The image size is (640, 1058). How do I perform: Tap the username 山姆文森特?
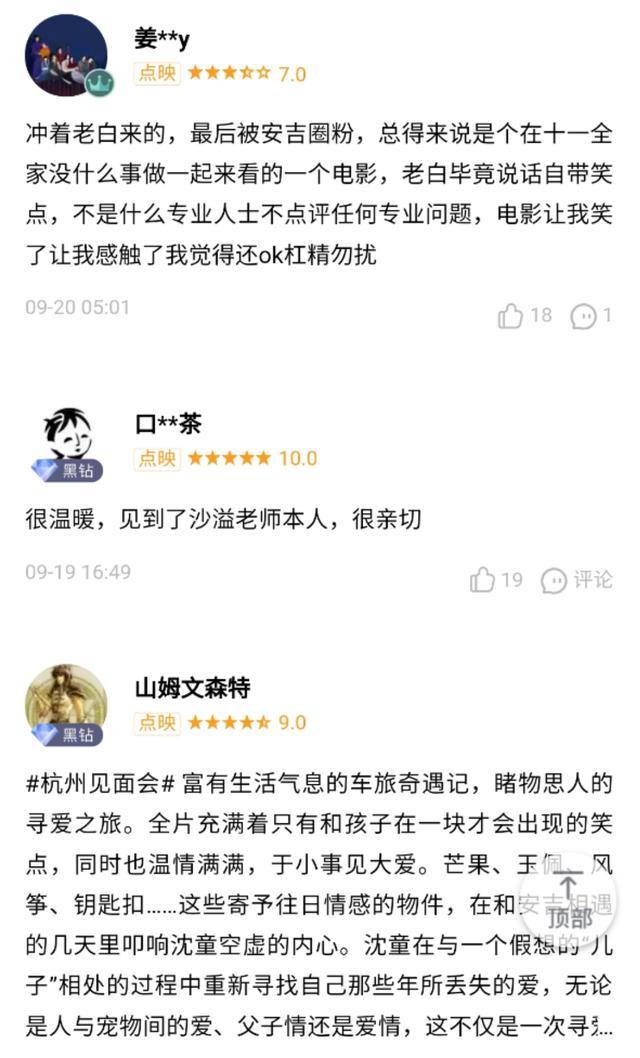(x=193, y=688)
